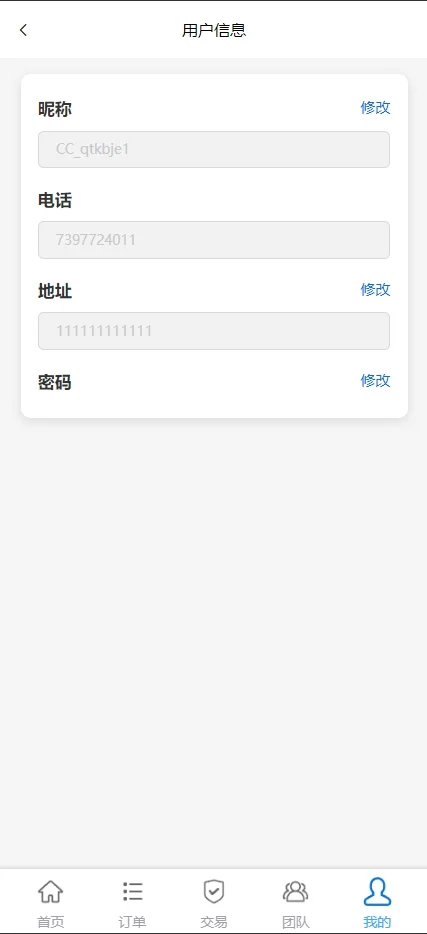
Task: Tap 修改 next to 密码
Action: coord(375,381)
